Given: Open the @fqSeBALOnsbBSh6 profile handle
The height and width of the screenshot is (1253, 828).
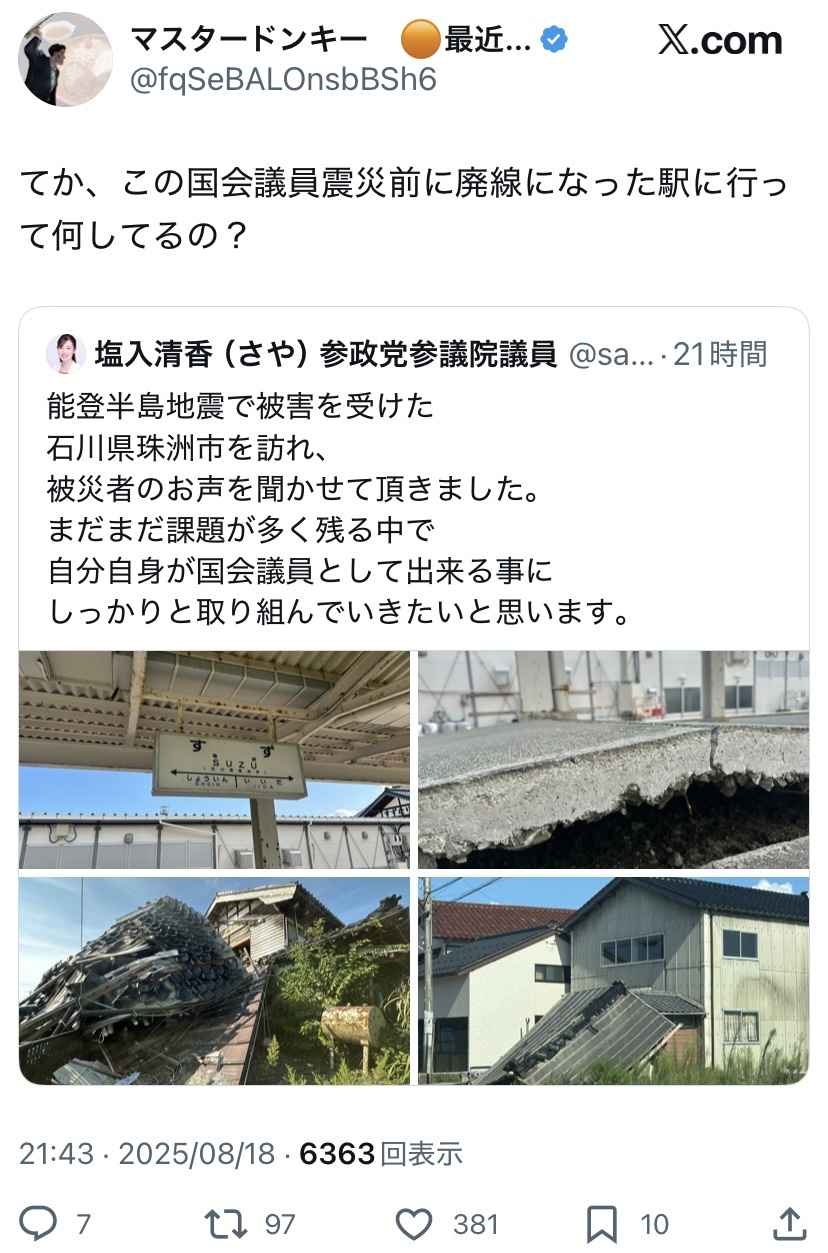Looking at the screenshot, I should coord(283,80).
